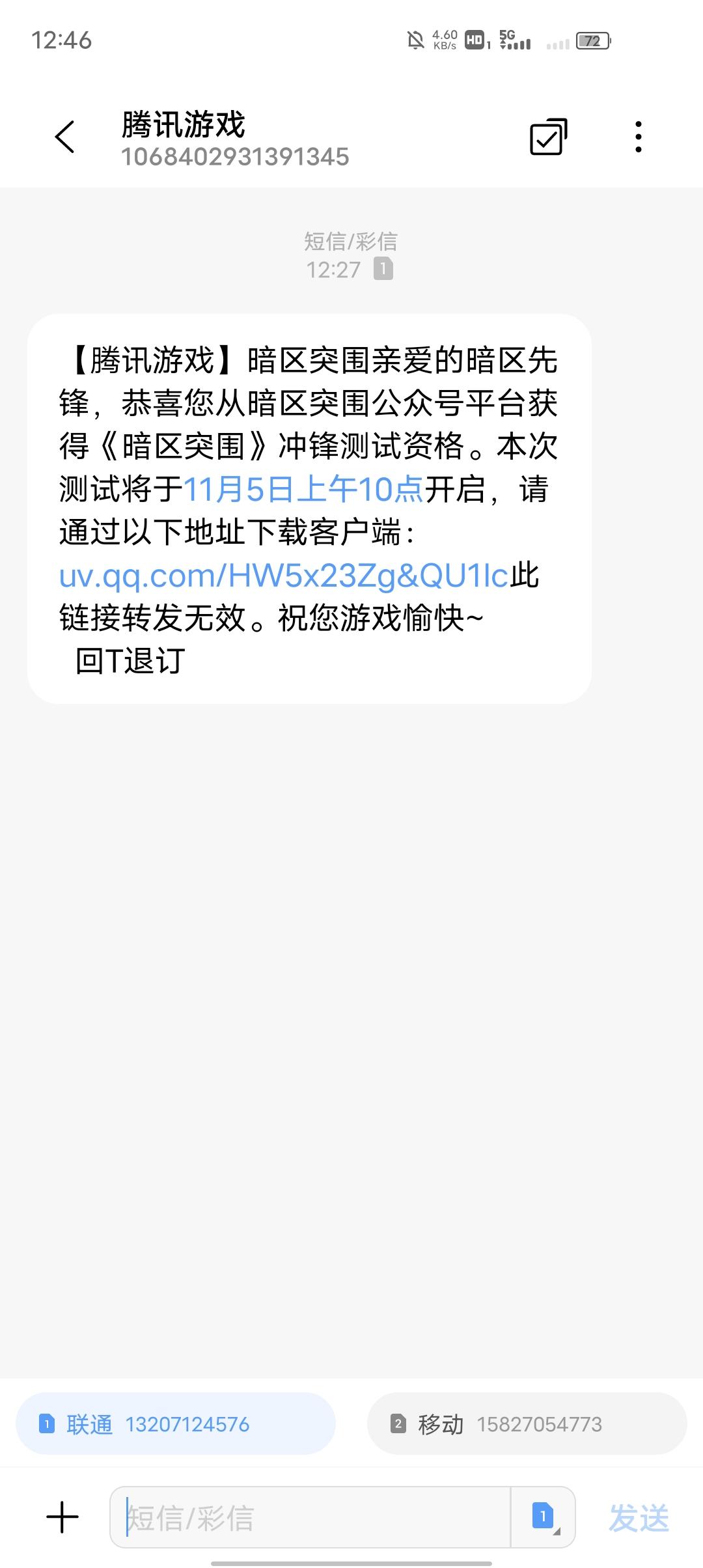Open the uv.qq.com download link

tap(283, 576)
